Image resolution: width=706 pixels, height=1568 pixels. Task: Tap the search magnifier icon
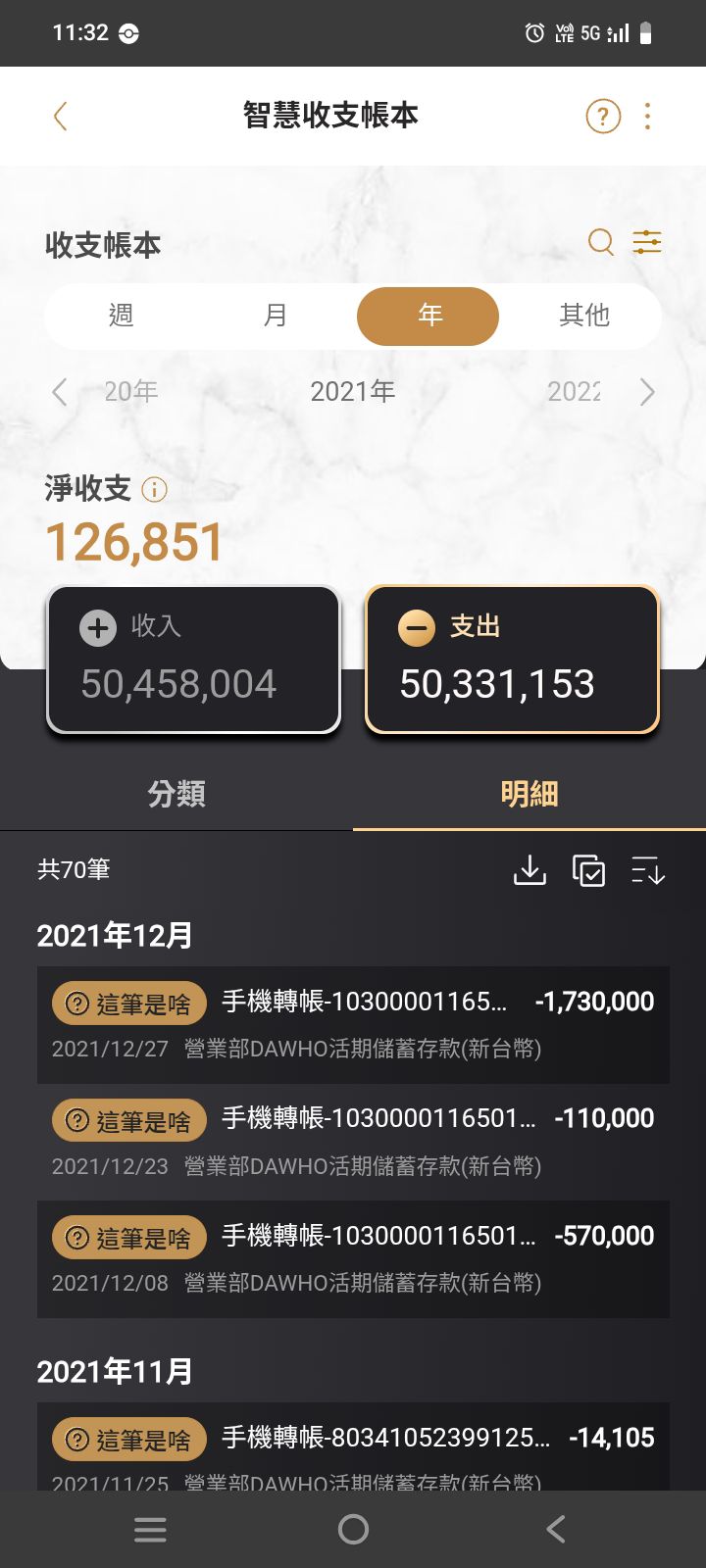tap(600, 241)
